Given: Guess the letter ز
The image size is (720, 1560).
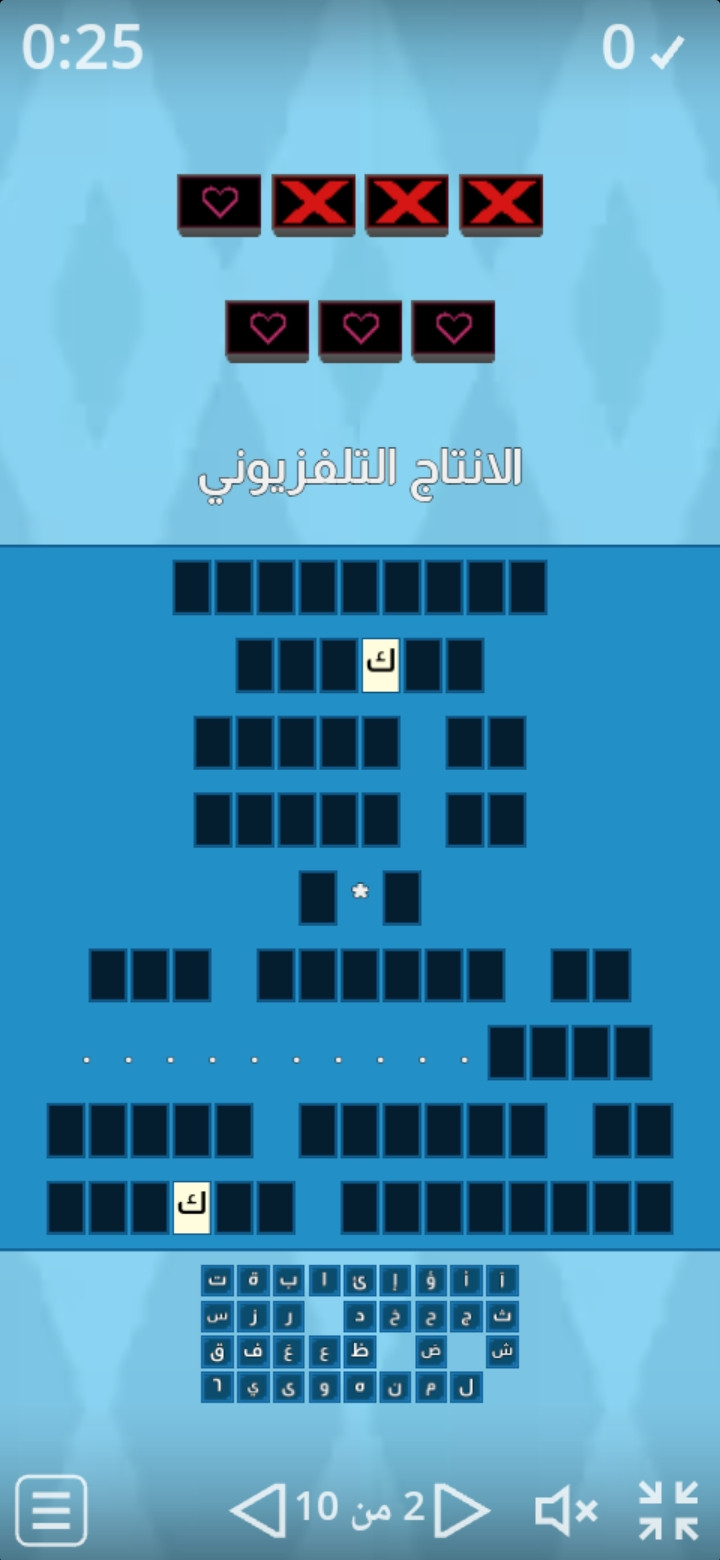Looking at the screenshot, I should pos(253,1316).
